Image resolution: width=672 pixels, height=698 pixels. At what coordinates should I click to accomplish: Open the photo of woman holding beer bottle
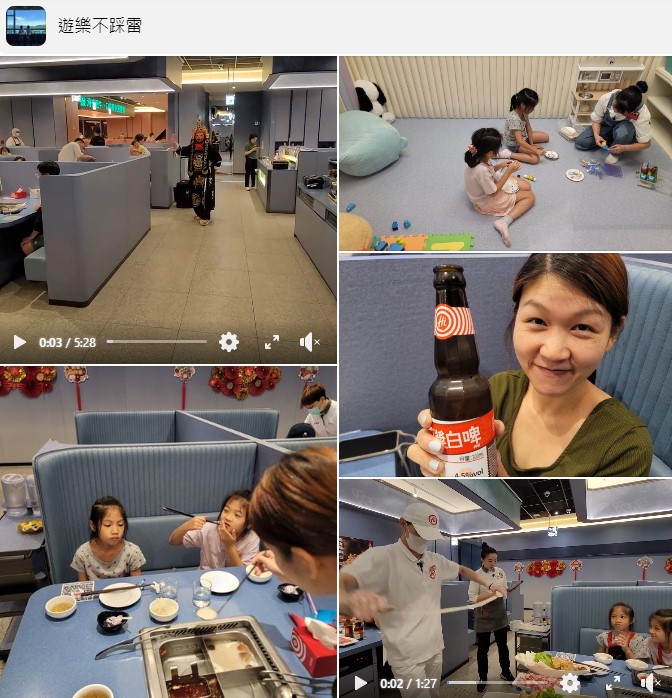[505, 365]
